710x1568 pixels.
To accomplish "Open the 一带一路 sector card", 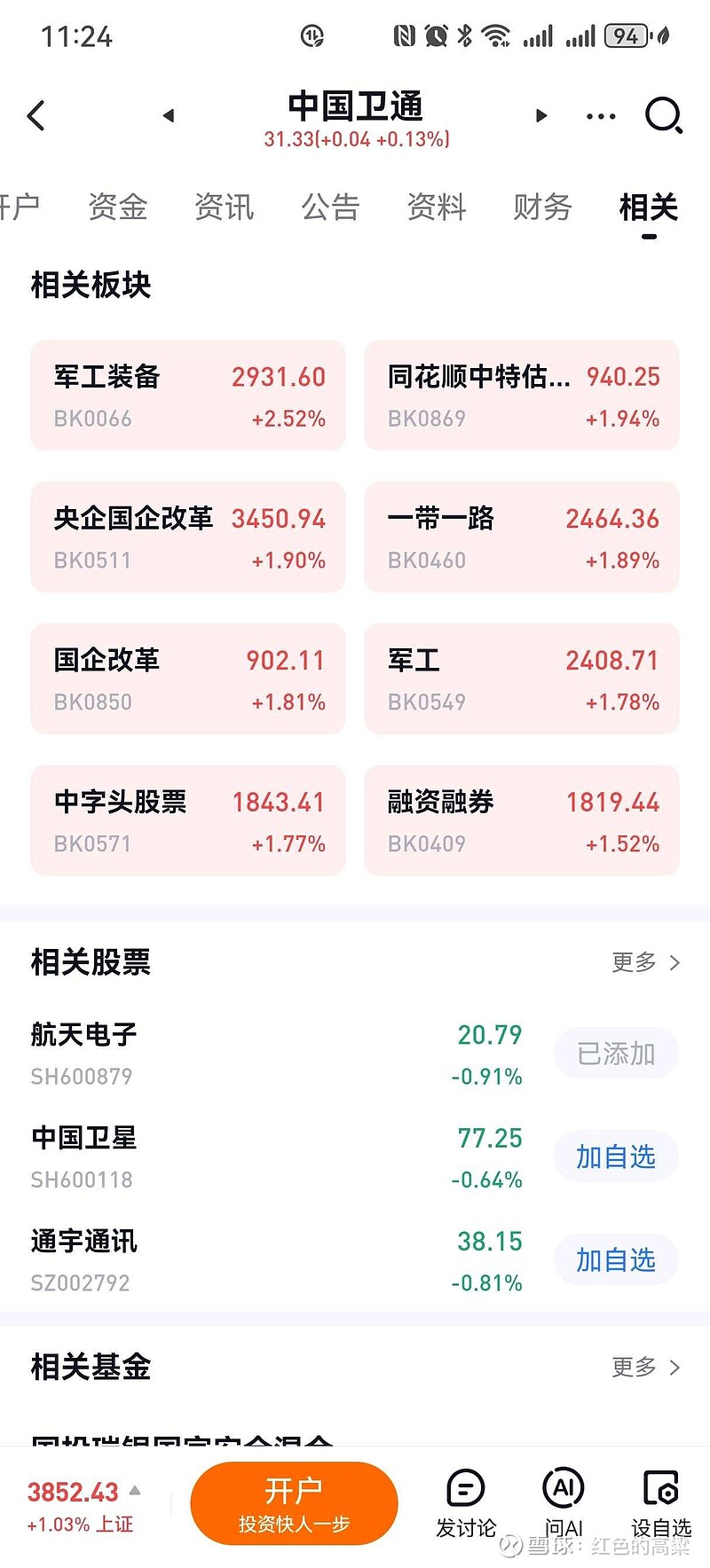I will click(x=522, y=537).
